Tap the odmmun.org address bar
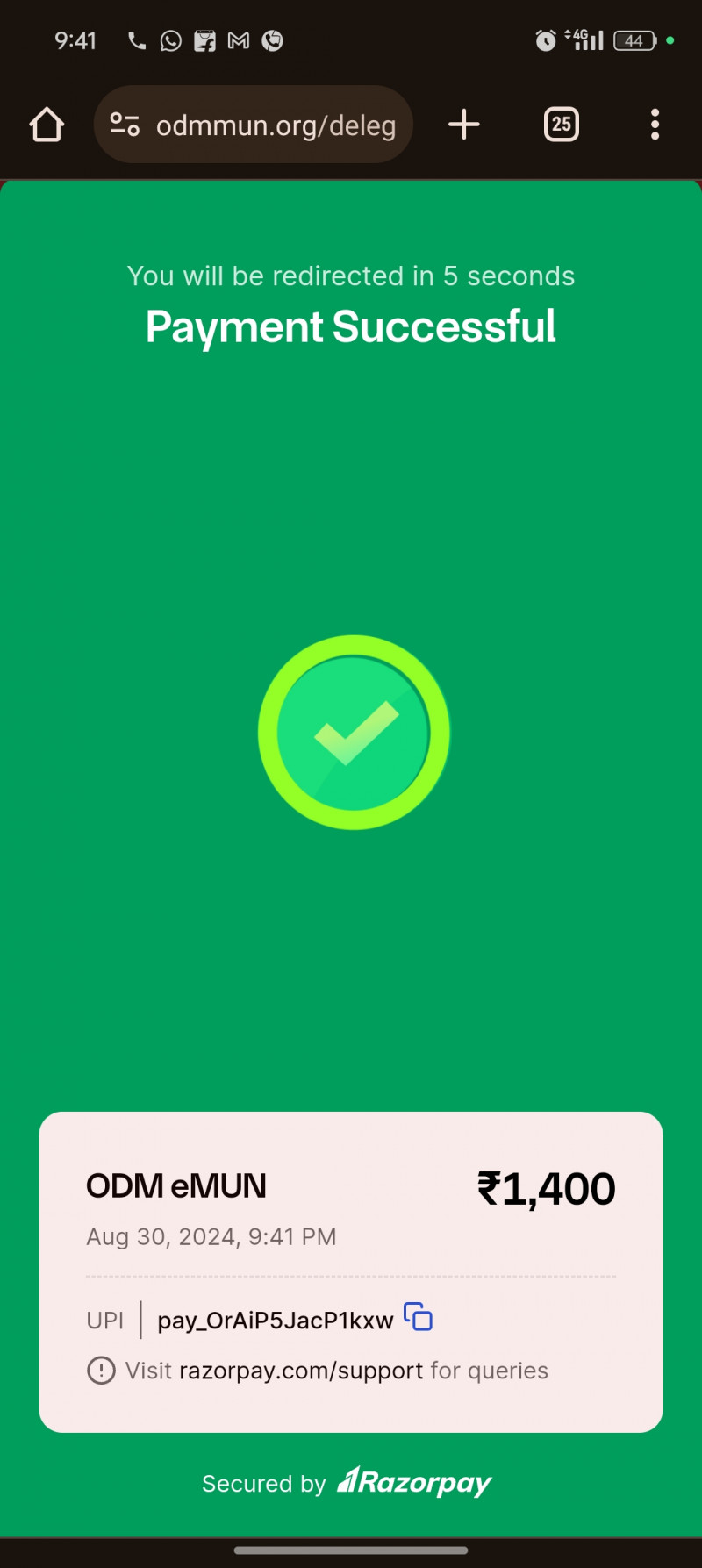The height and width of the screenshot is (1568, 702). 276,125
